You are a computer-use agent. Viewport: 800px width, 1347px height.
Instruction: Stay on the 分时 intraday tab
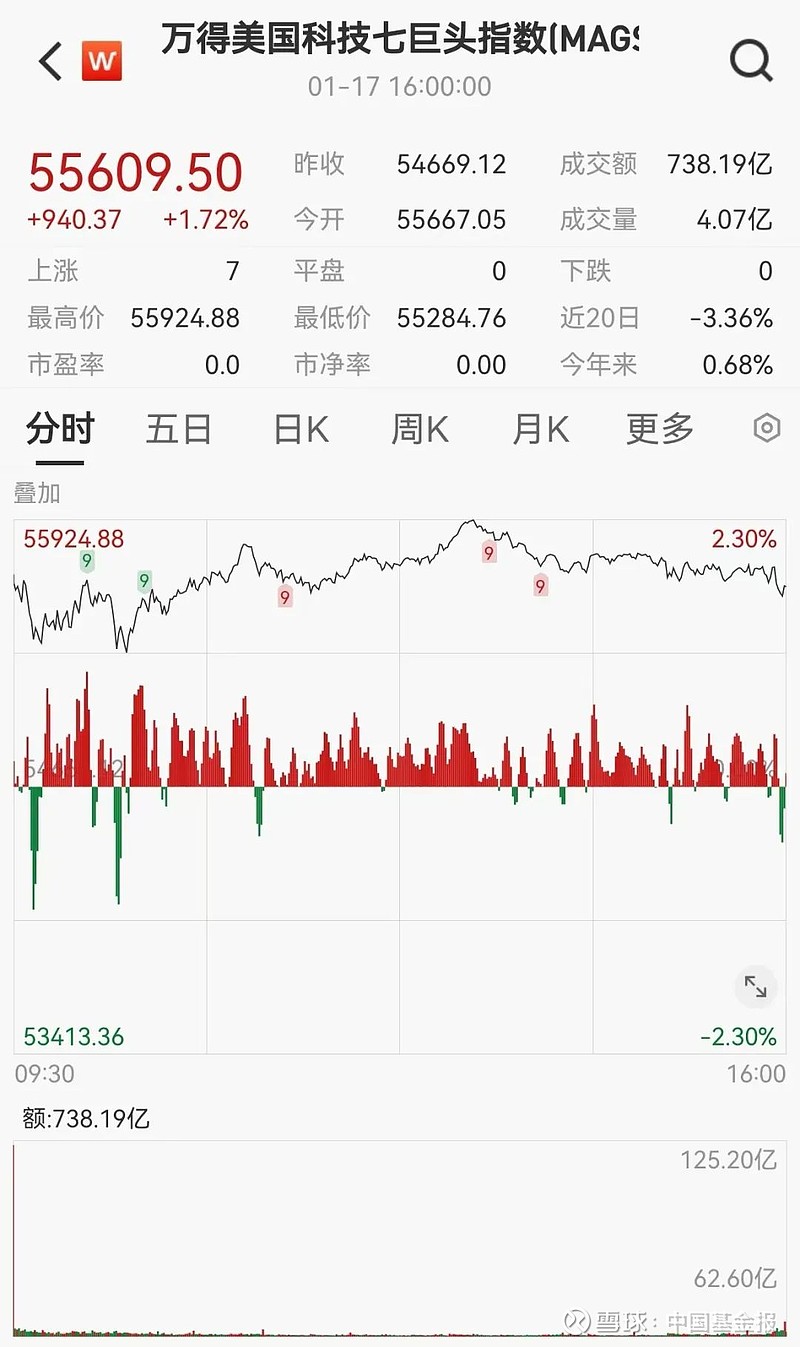click(60, 428)
